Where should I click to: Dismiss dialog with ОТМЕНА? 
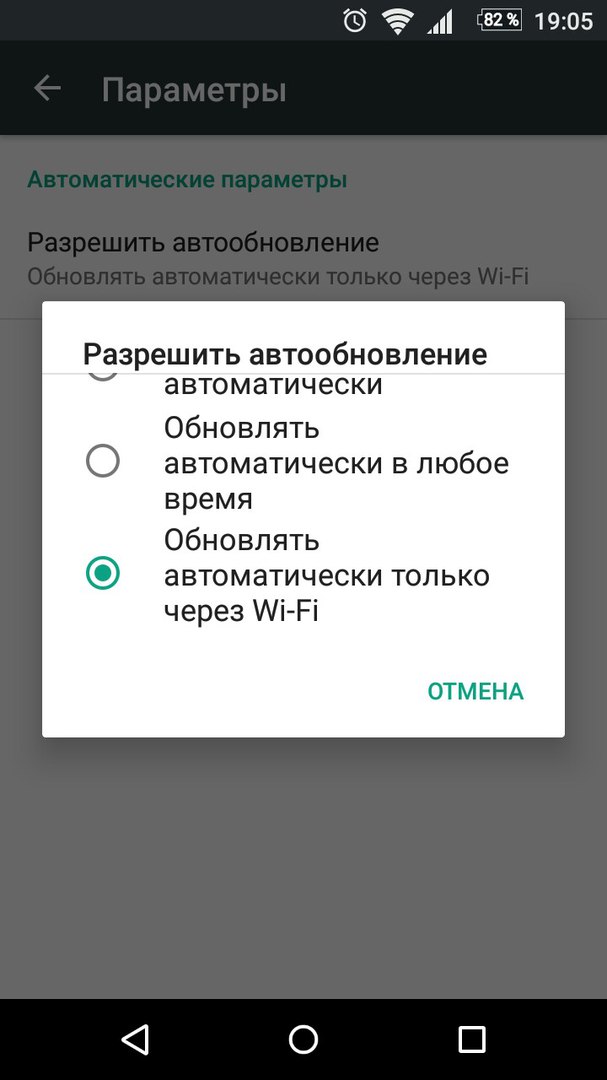coord(475,691)
